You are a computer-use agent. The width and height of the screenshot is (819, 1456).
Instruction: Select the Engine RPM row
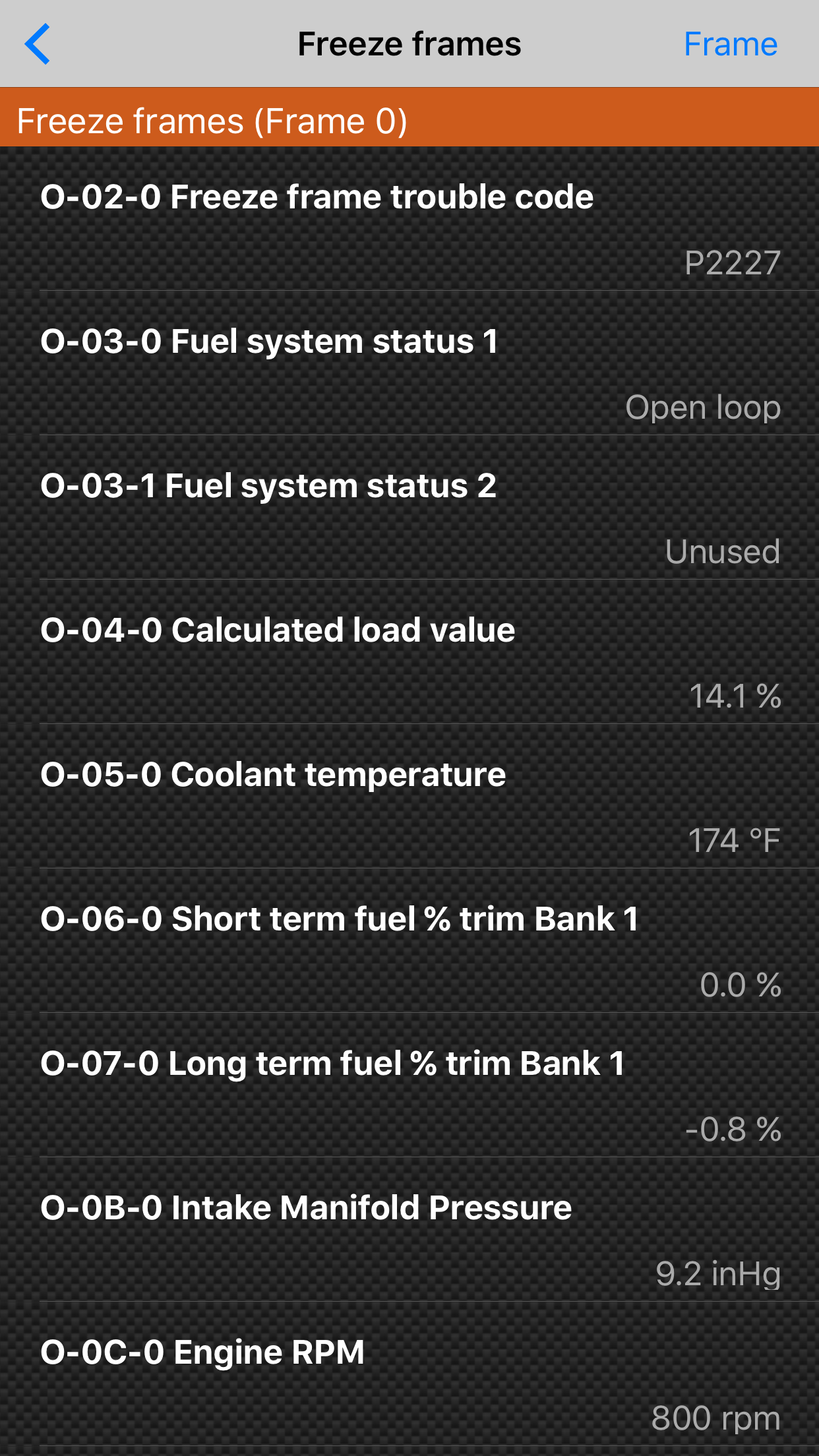[409, 1374]
